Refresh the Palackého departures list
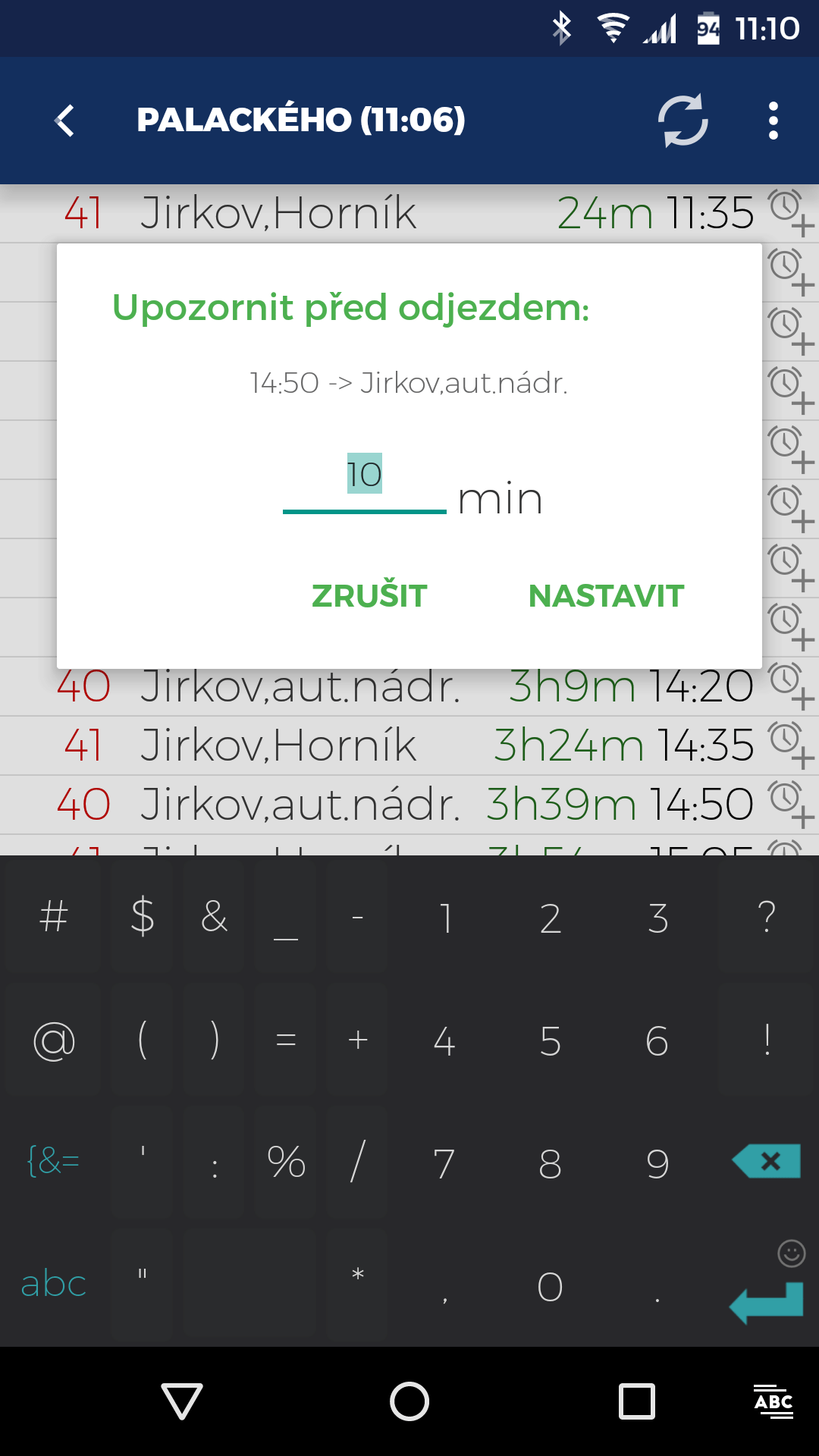819x1456 pixels. [682, 121]
